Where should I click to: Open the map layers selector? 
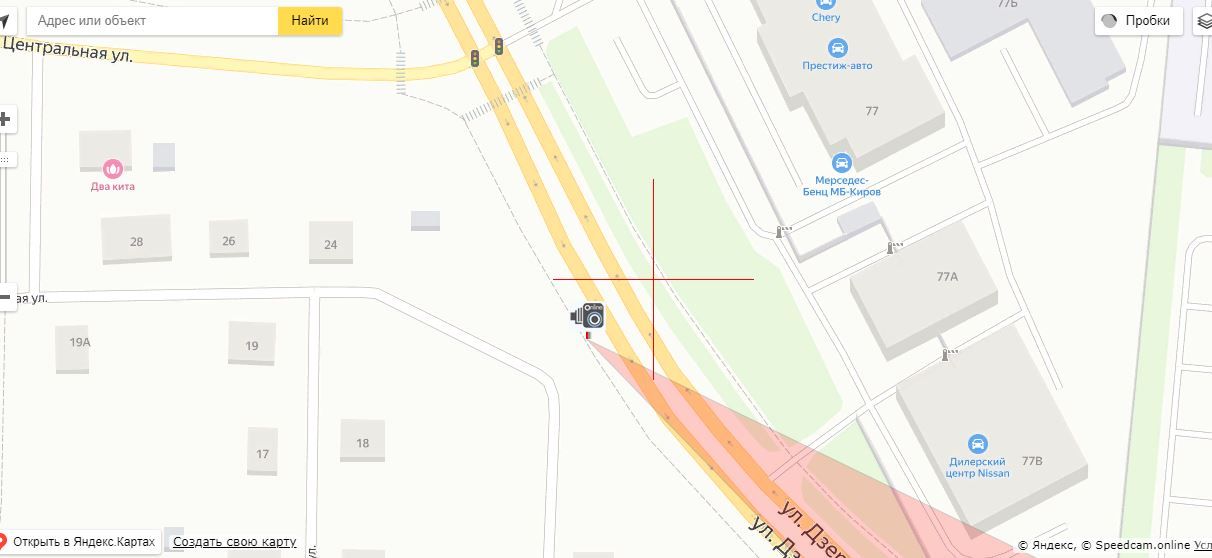coord(1203,21)
